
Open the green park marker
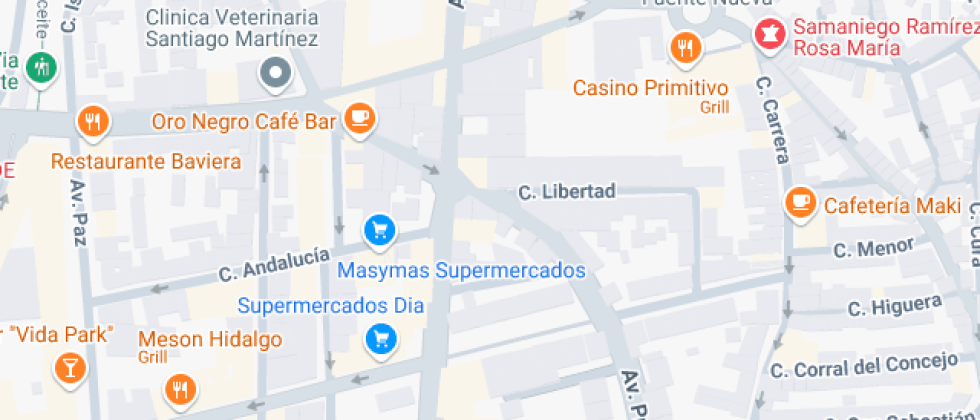[42, 68]
